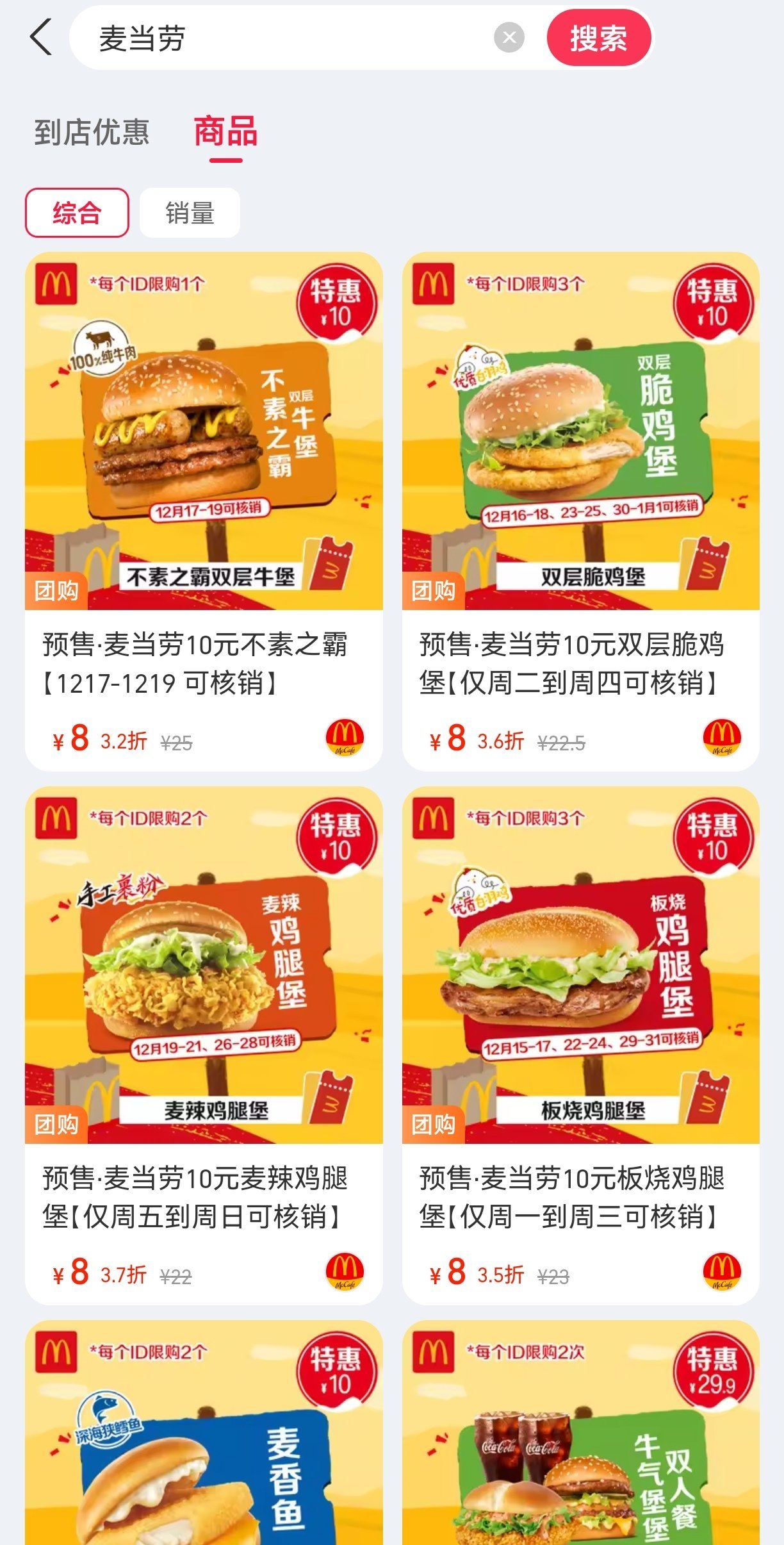Open the 麦香鱼 product card
The height and width of the screenshot is (1545, 784).
click(x=204, y=1435)
